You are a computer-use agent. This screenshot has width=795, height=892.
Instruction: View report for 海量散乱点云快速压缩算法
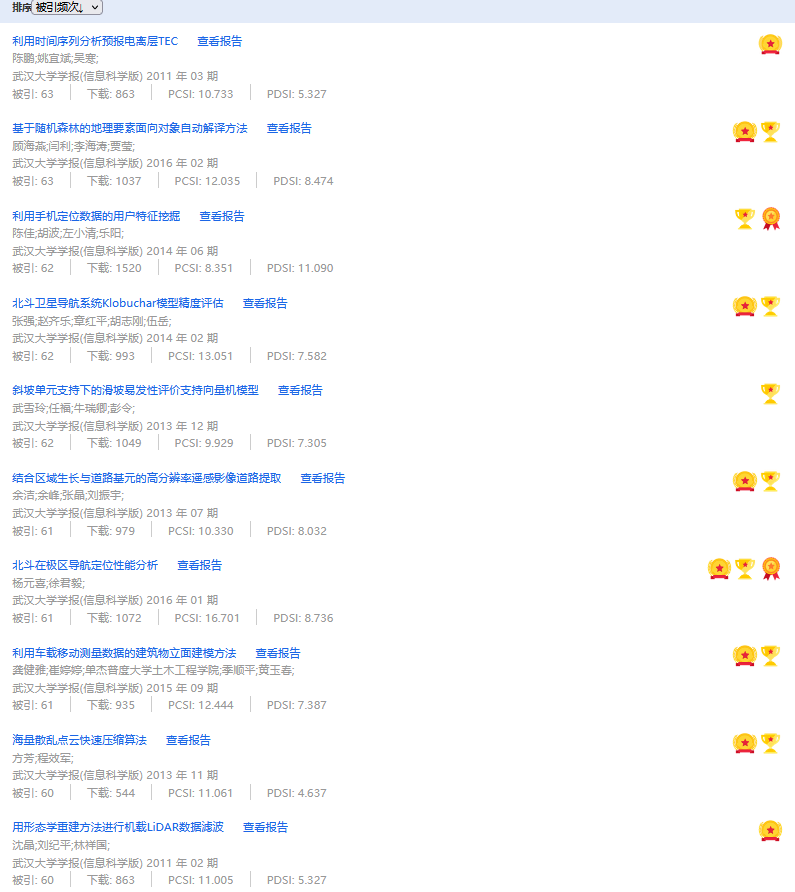[x=188, y=740]
